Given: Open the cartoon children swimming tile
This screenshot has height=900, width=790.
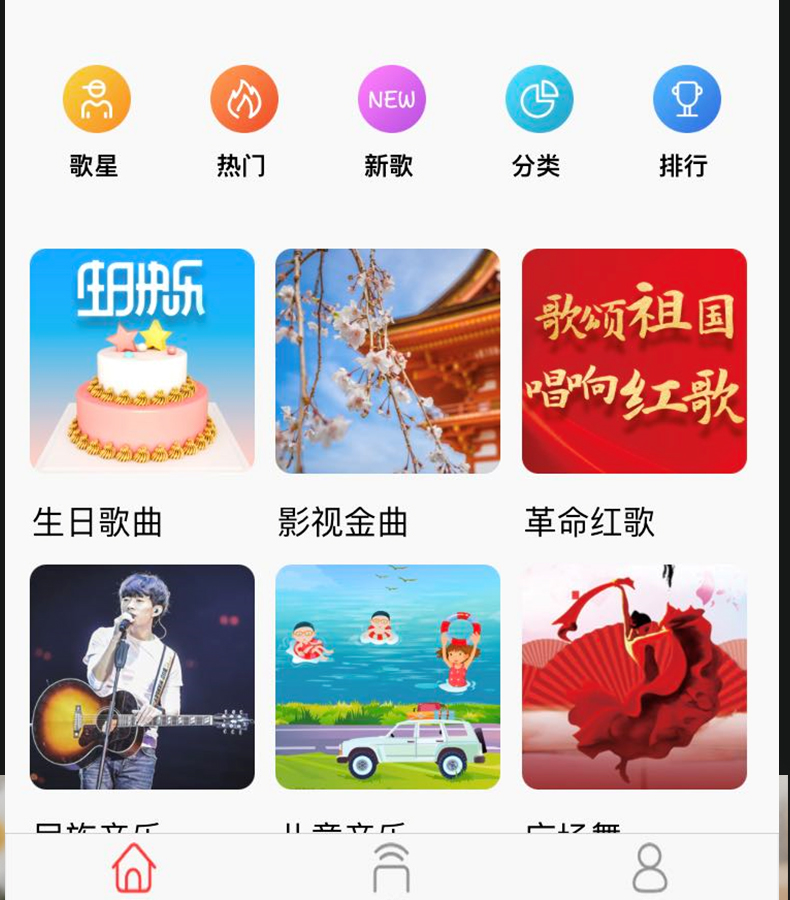Looking at the screenshot, I should pos(388,677).
